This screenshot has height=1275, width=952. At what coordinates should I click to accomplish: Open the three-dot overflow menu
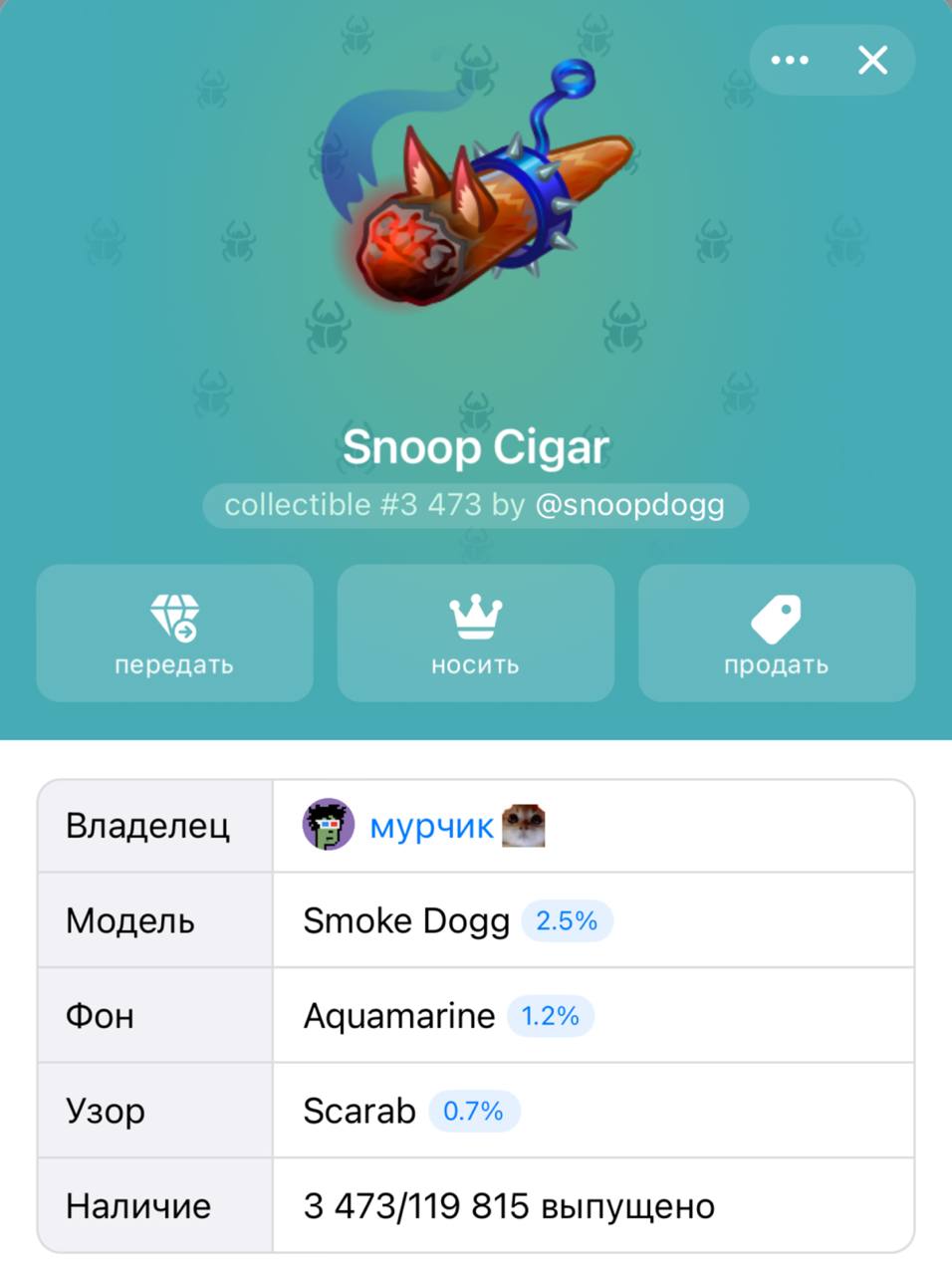point(790,61)
